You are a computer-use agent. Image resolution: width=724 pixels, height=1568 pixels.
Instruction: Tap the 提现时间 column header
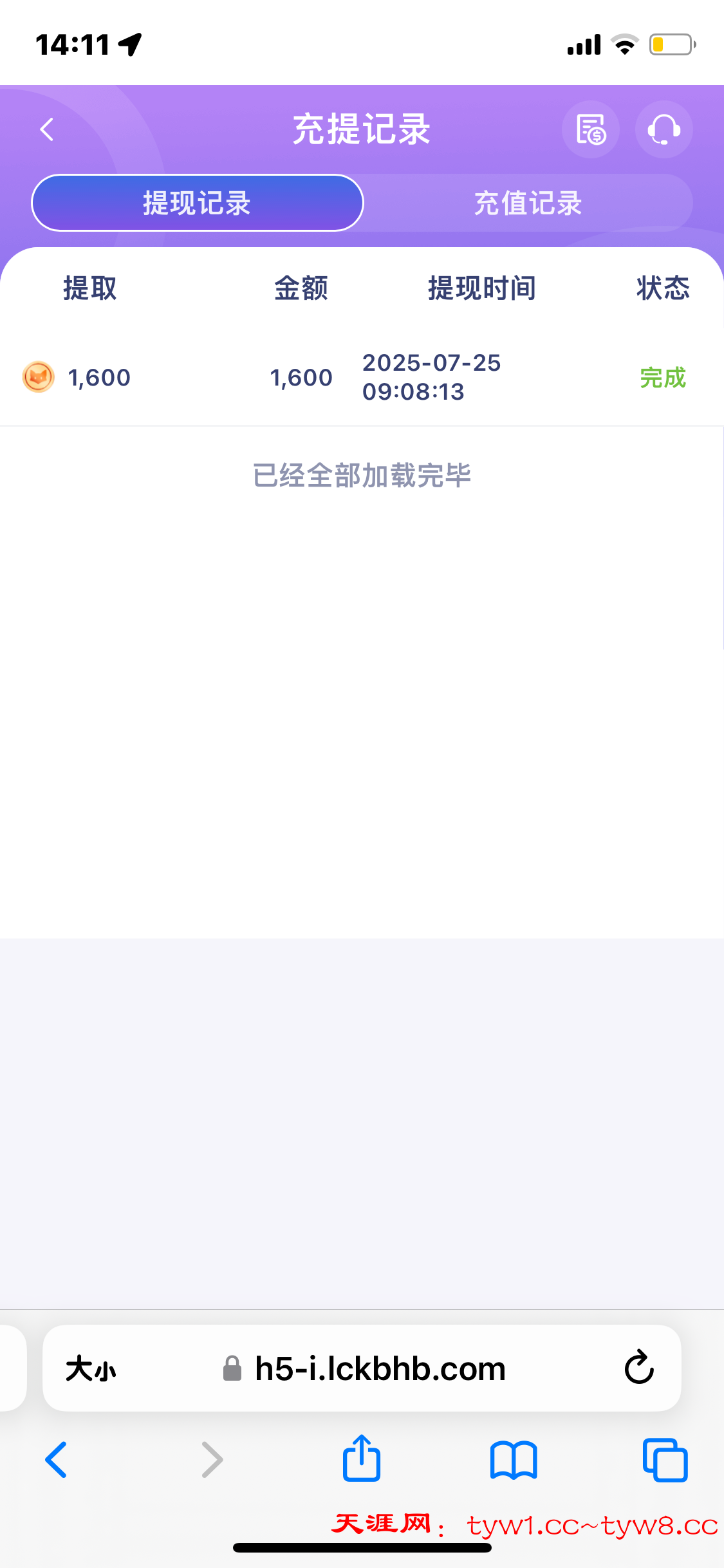click(481, 288)
